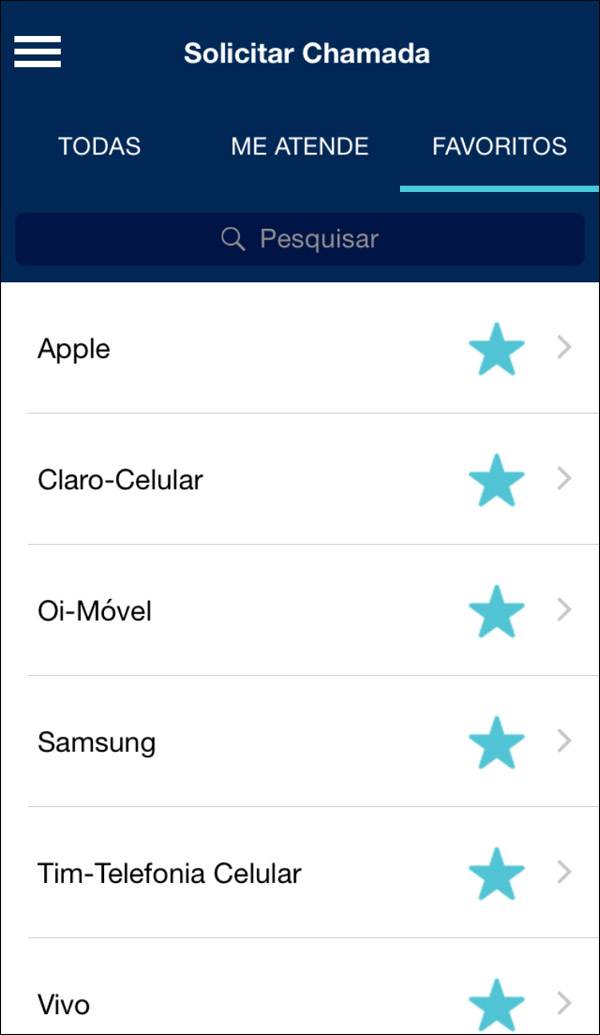Select the FAVORITOS tab
600x1035 pixels.
(x=499, y=146)
